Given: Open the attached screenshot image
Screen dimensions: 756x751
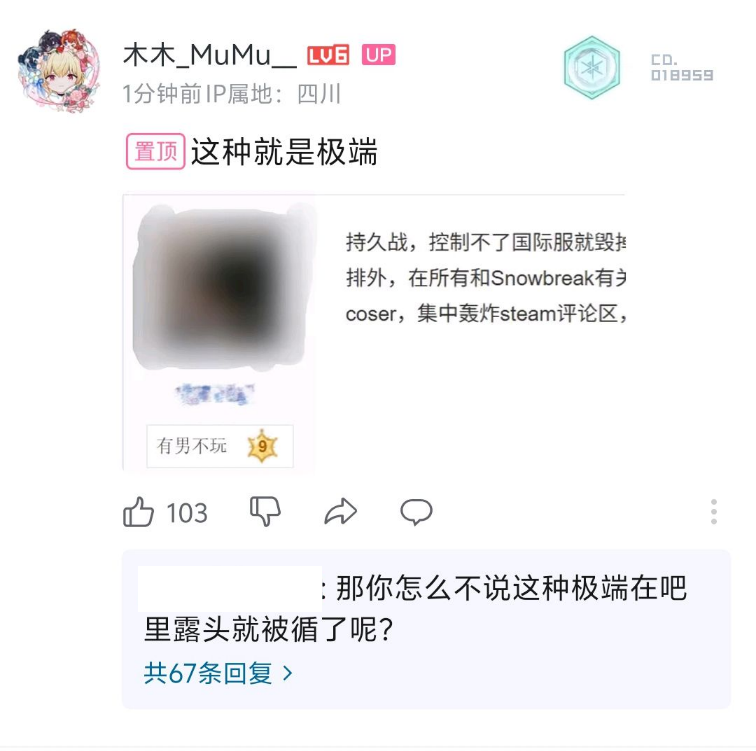Looking at the screenshot, I should pos(374,331).
